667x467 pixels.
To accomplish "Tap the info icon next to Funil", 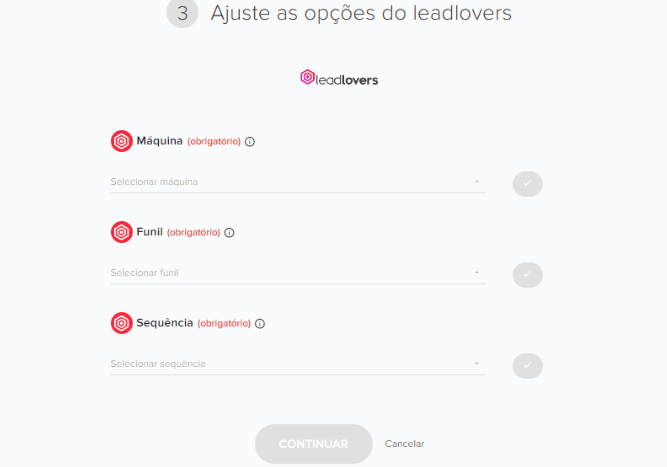I will point(229,233).
